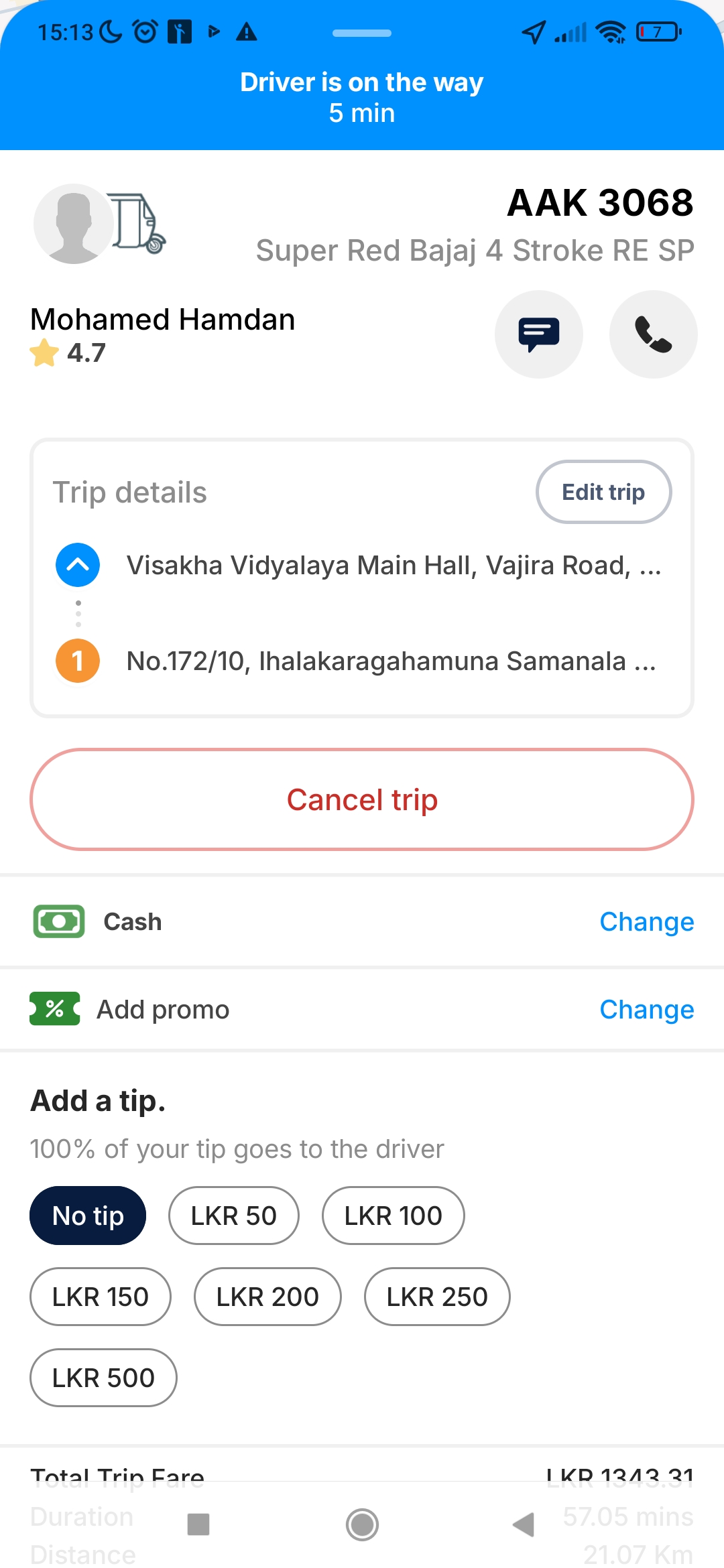Go back using the system back button
This screenshot has width=724, height=1568.
tap(524, 1524)
